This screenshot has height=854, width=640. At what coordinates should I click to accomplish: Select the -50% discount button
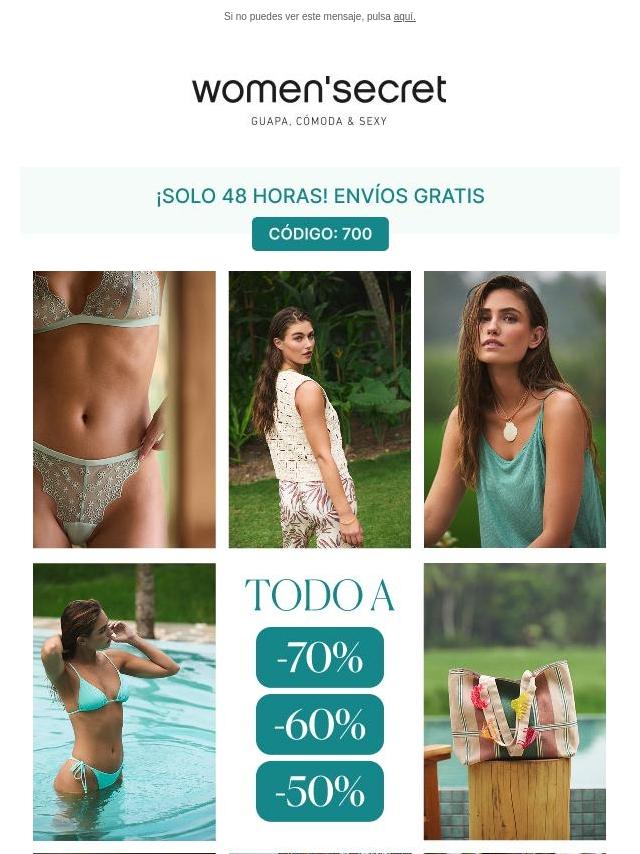click(x=320, y=791)
